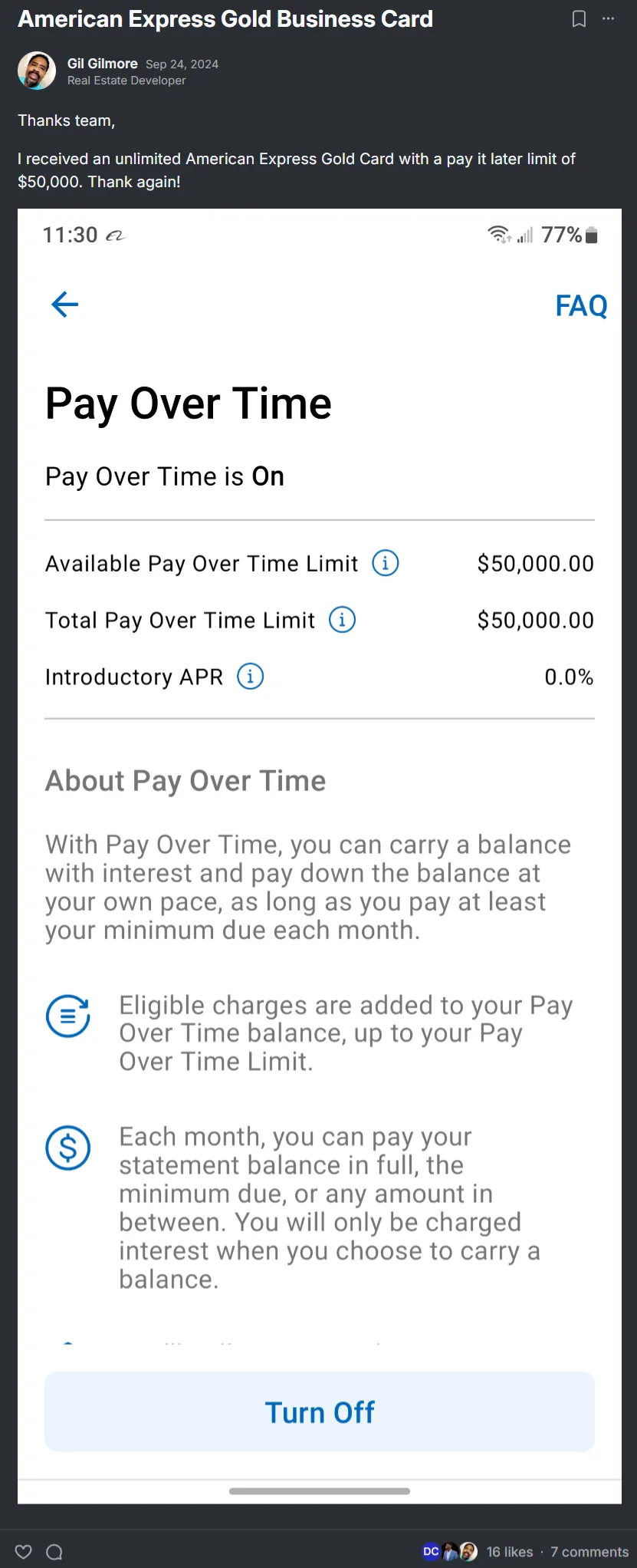Tap the author name Gil Gilmore
637x1568 pixels.
[x=102, y=64]
